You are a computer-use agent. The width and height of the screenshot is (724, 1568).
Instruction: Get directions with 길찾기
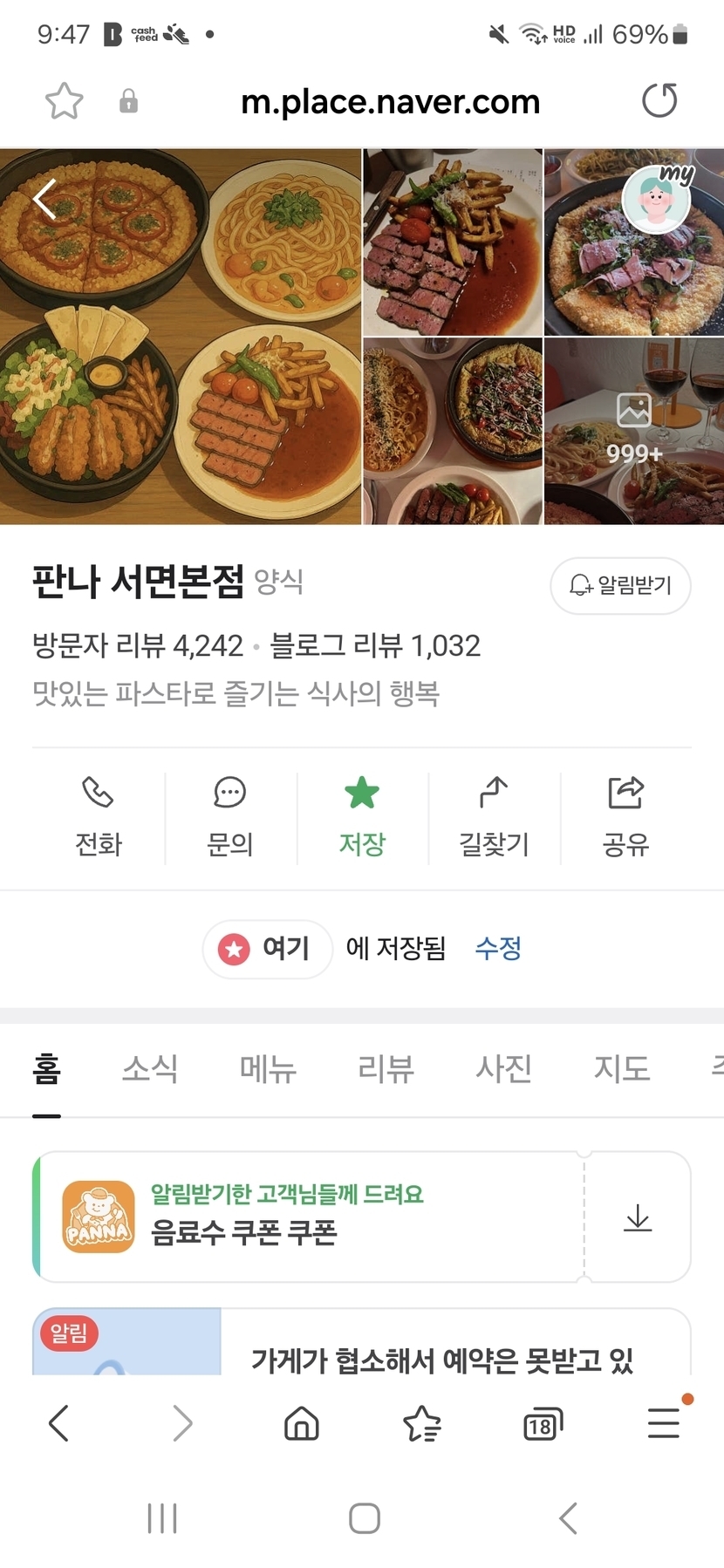click(494, 817)
